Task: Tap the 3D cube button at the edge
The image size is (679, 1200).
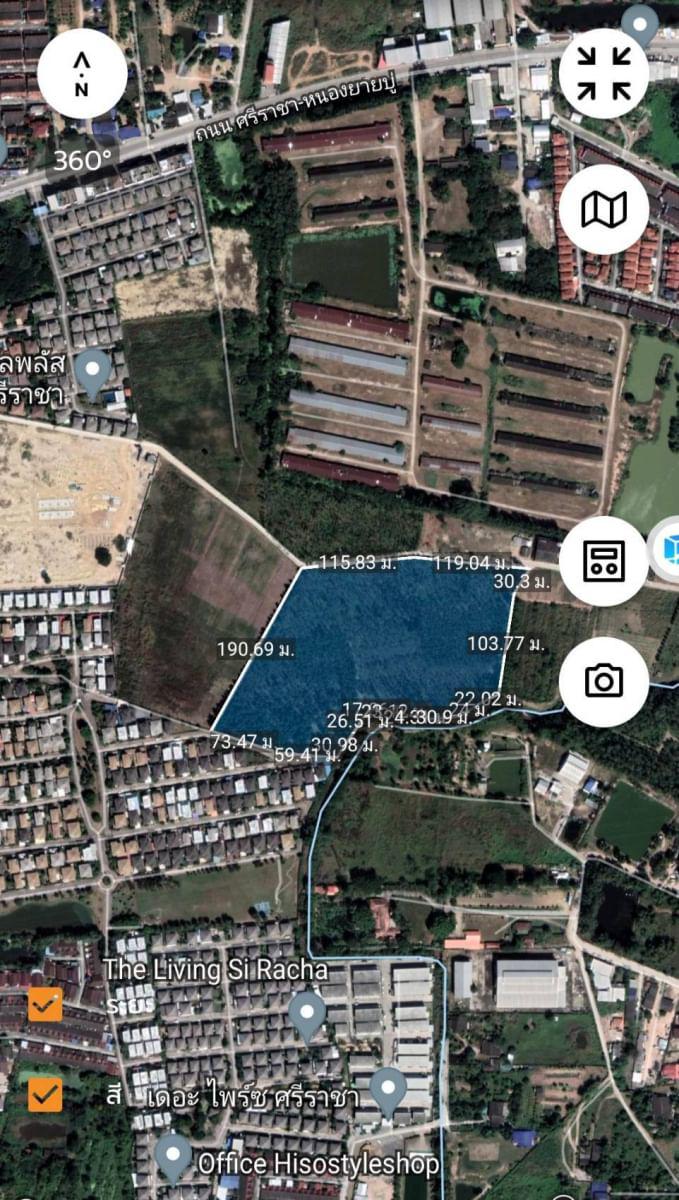Action: [x=667, y=551]
